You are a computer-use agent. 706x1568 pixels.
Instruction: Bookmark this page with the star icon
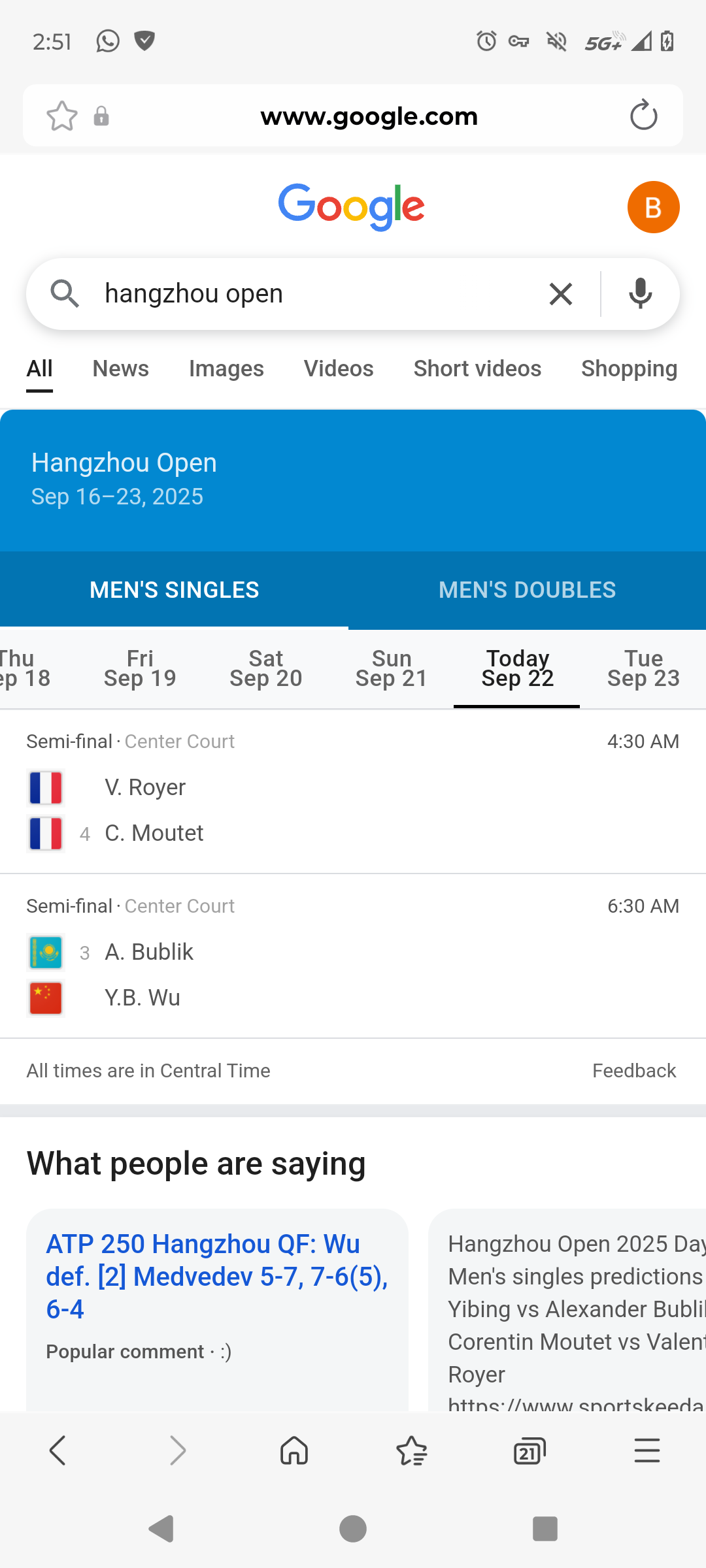tap(62, 116)
